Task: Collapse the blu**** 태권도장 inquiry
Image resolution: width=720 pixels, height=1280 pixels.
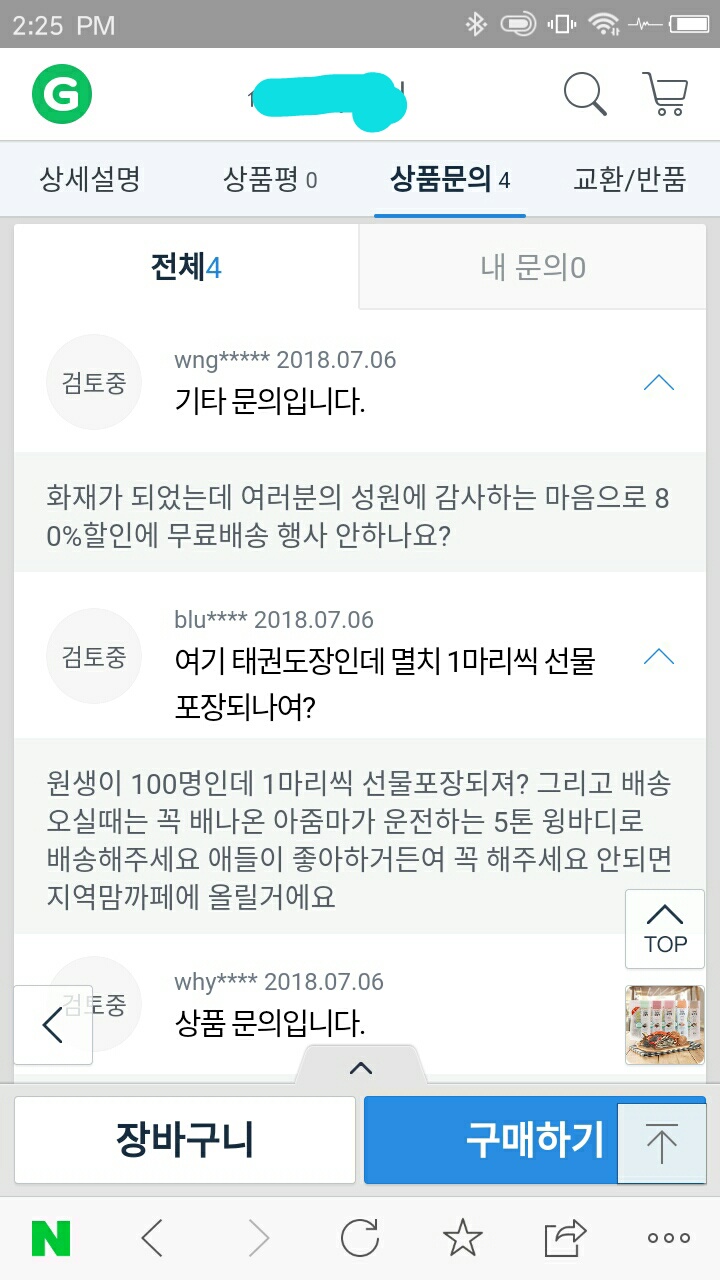Action: [658, 657]
